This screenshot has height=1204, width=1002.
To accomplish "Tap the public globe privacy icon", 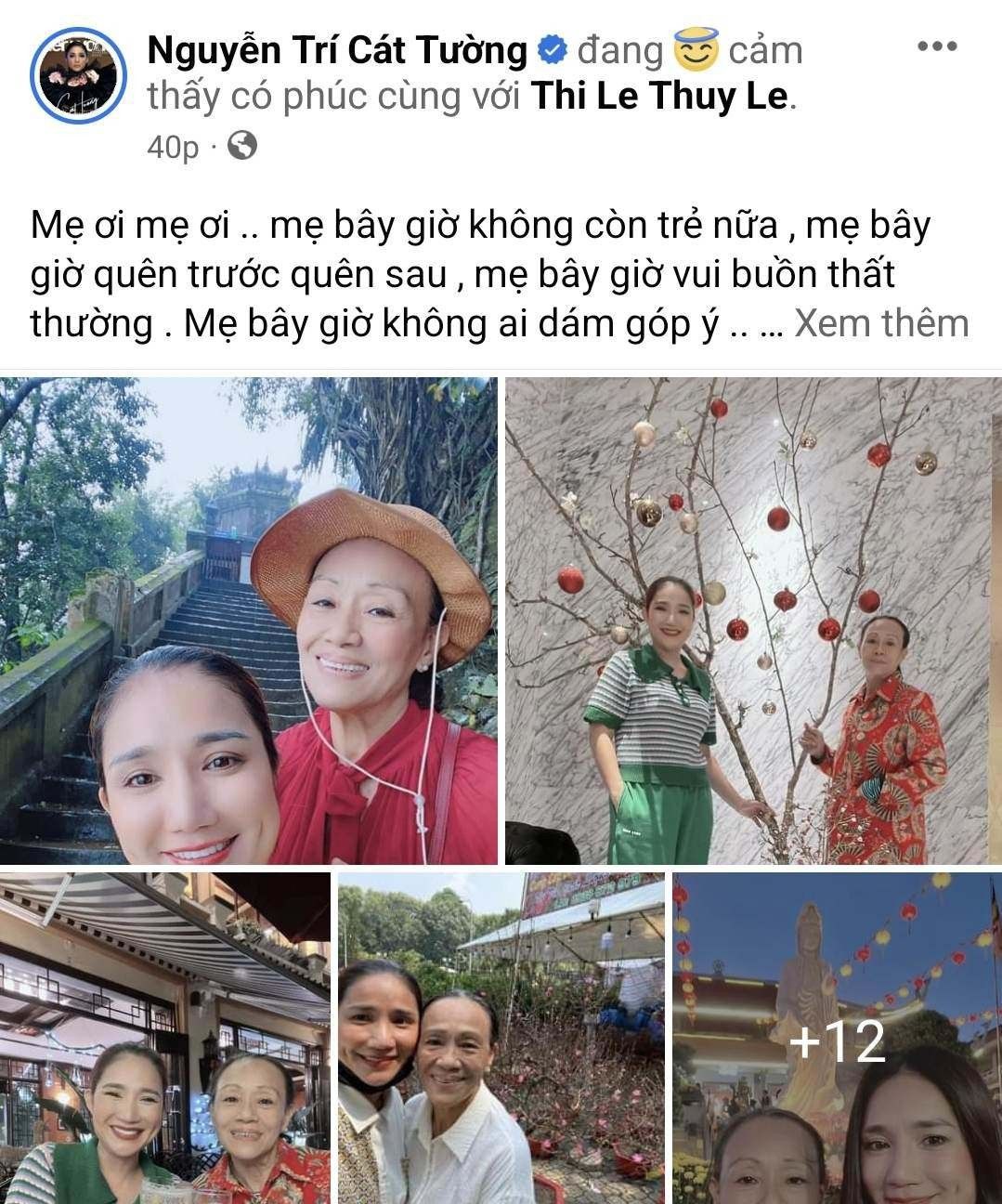I will (x=242, y=146).
